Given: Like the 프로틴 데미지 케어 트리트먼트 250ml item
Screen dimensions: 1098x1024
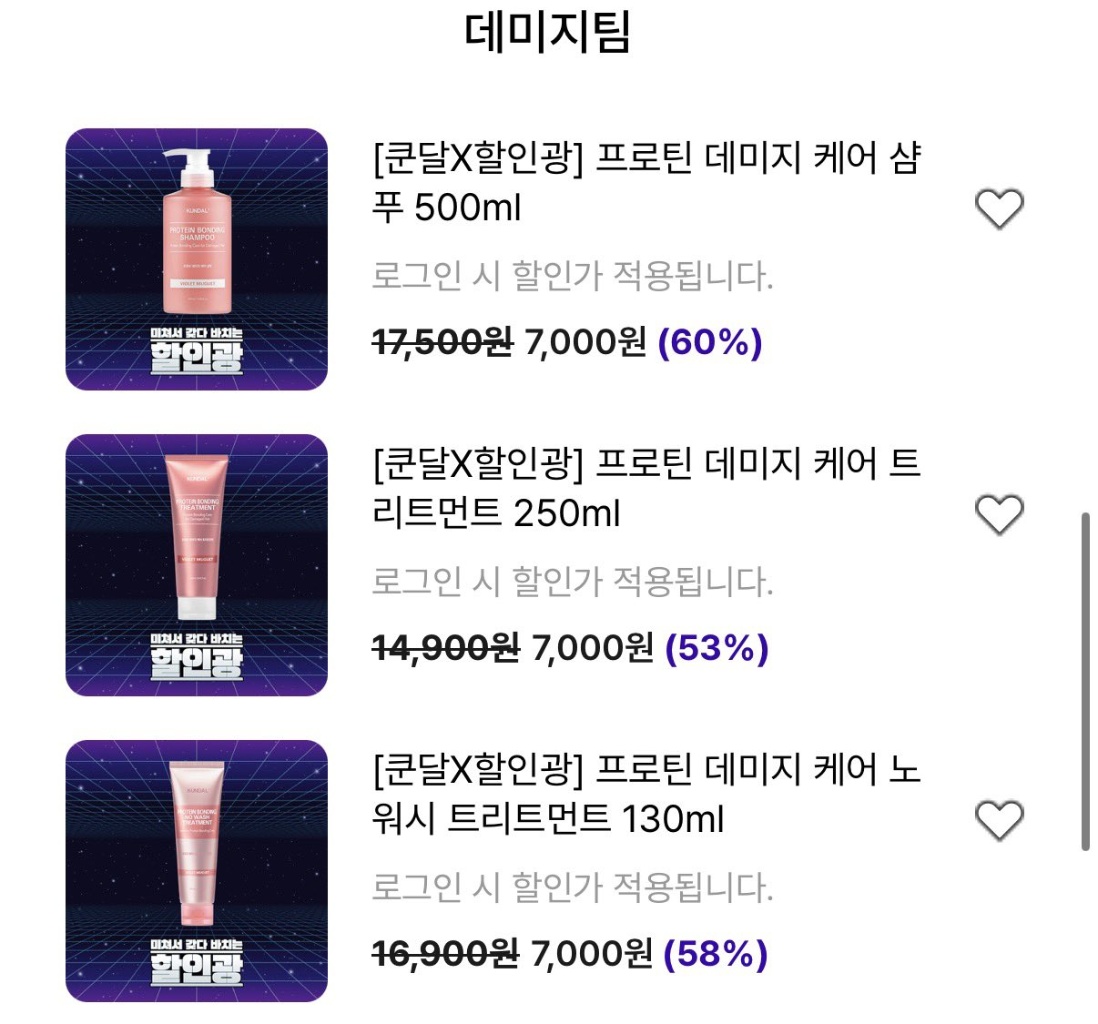Looking at the screenshot, I should coord(999,515).
